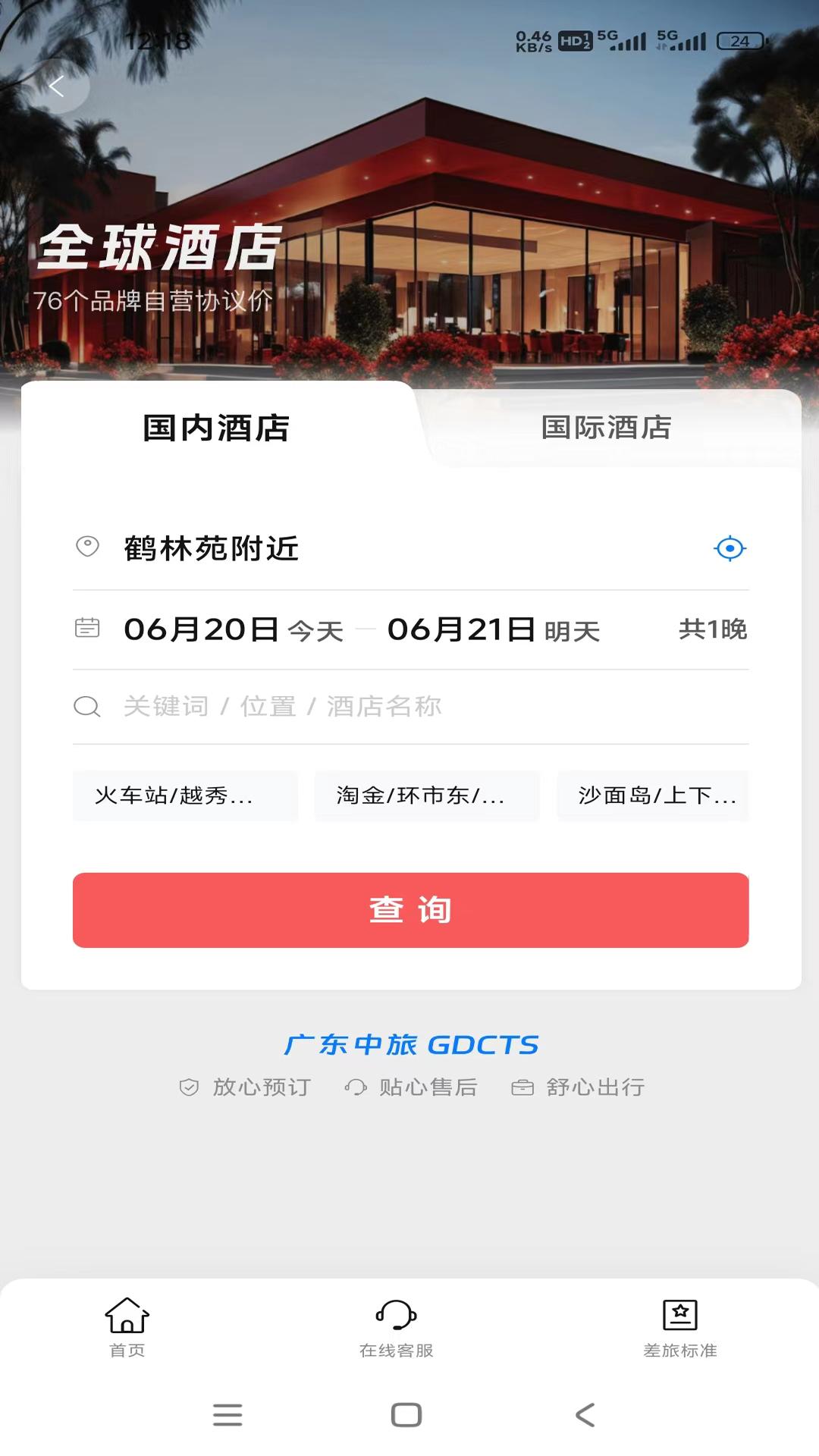Viewport: 819px width, 1456px height.
Task: Select the 火车站/越秀 suggestion chip
Action: tap(184, 795)
